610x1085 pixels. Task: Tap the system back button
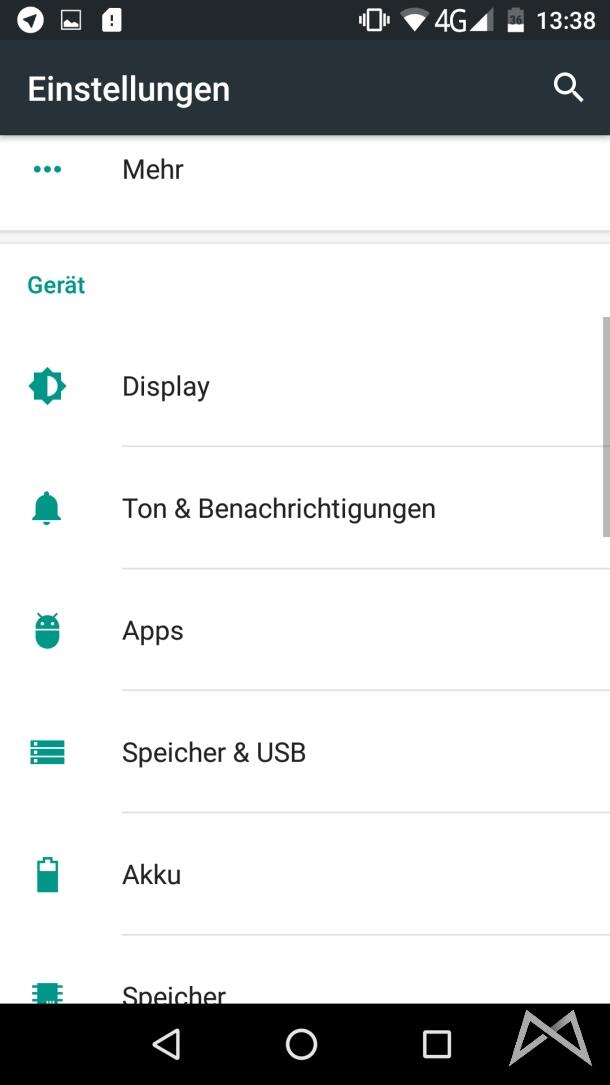[166, 1044]
